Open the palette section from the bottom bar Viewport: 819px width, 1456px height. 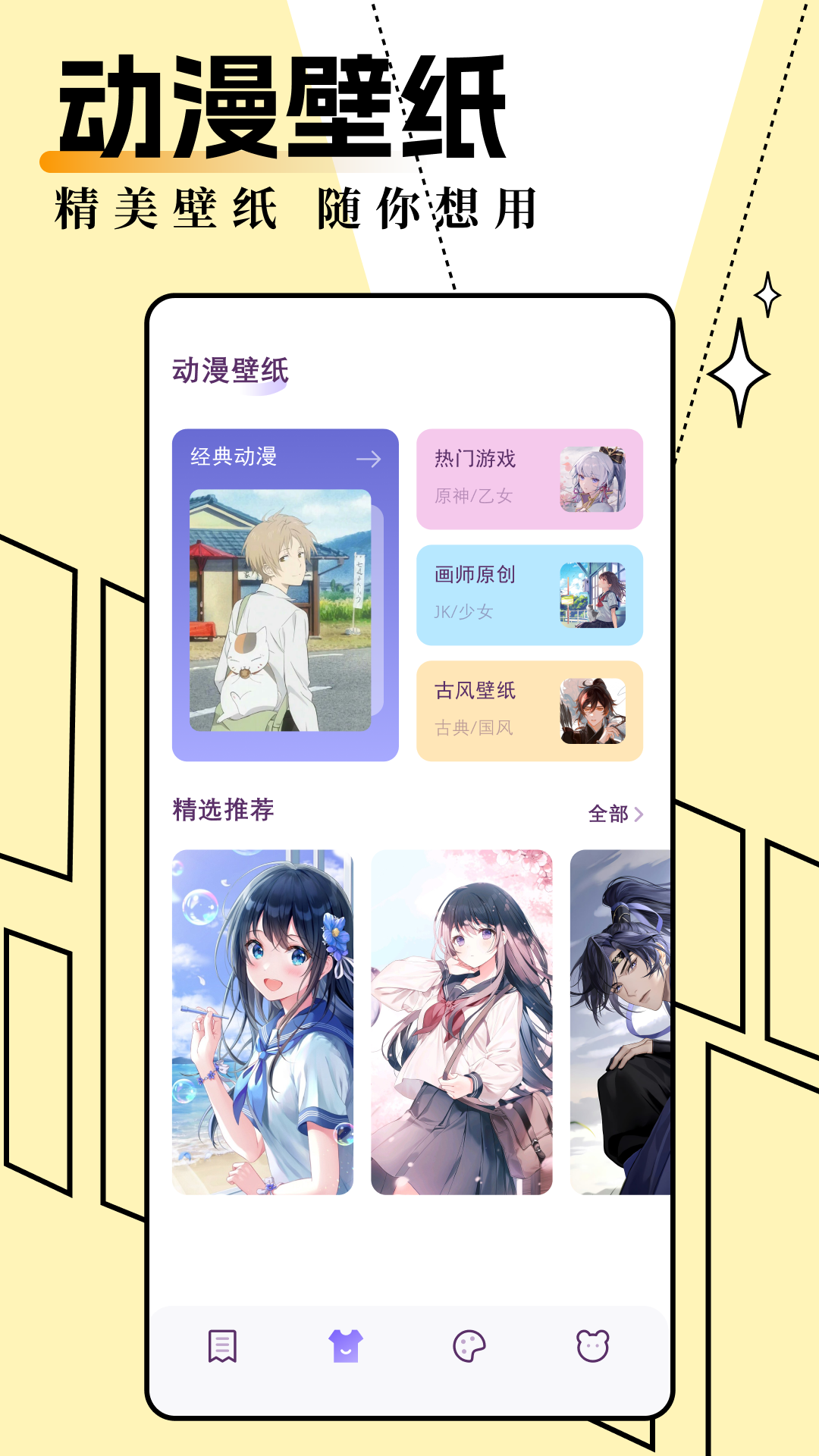coord(471,1344)
